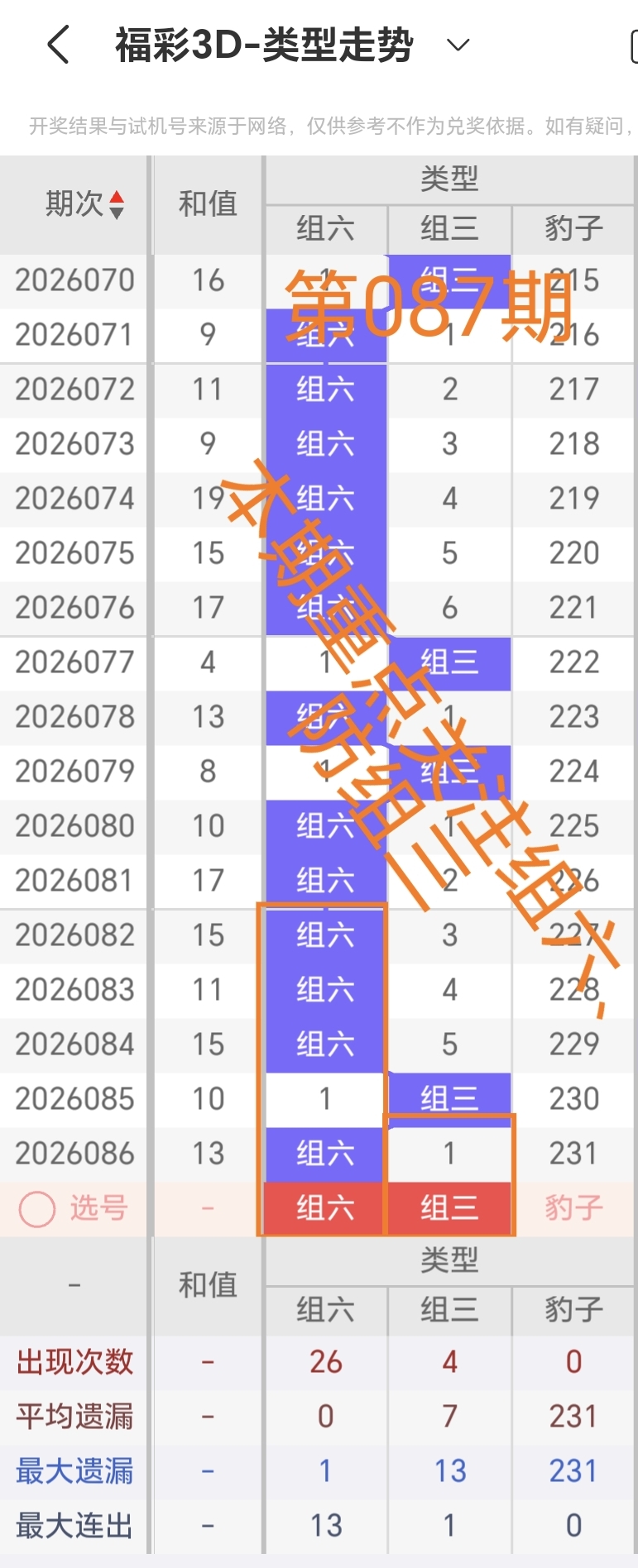Screen dimensions: 638x1568
Task: Toggle the 豹子 selection in 选号 row
Action: click(570, 1208)
